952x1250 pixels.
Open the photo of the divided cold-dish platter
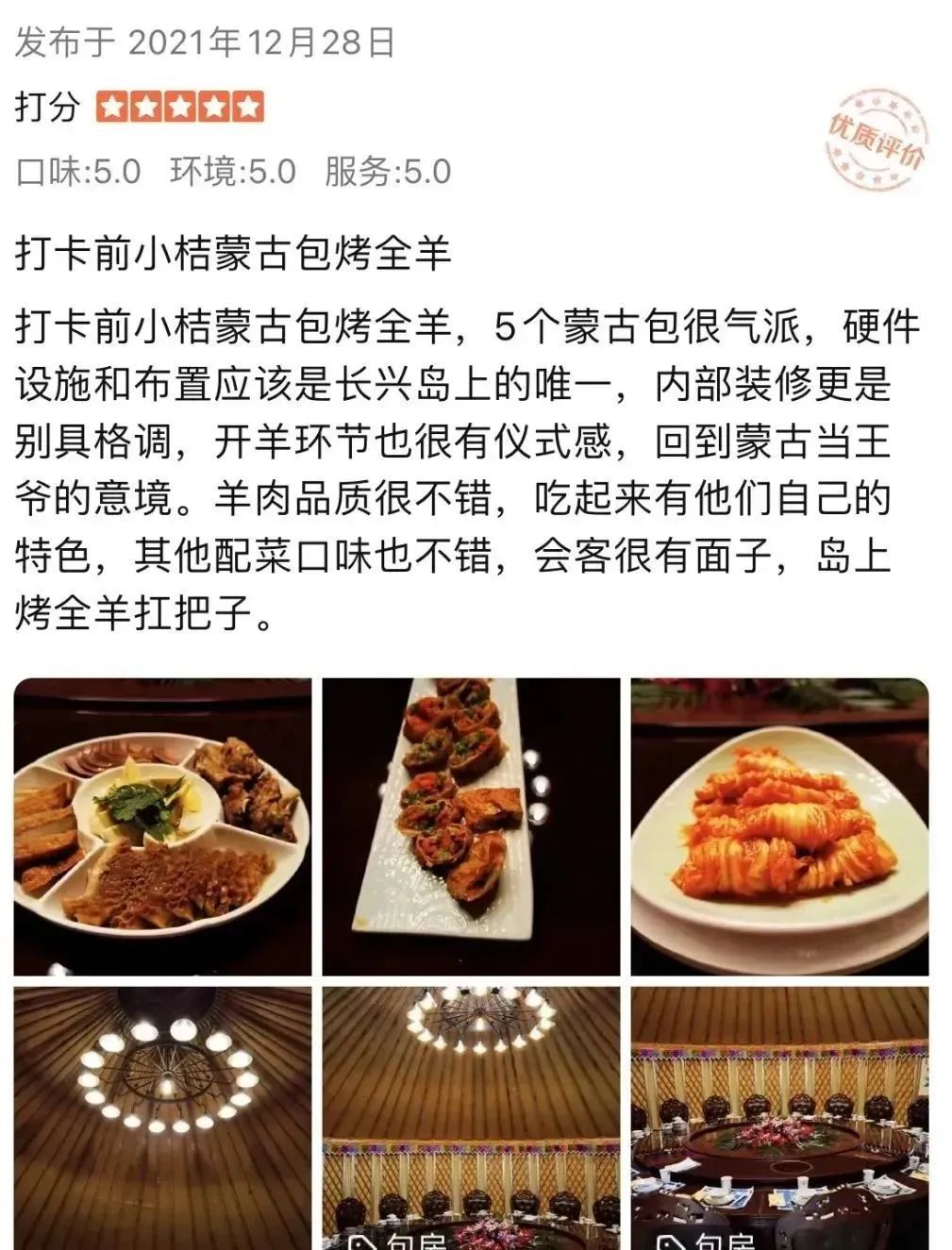[162, 826]
